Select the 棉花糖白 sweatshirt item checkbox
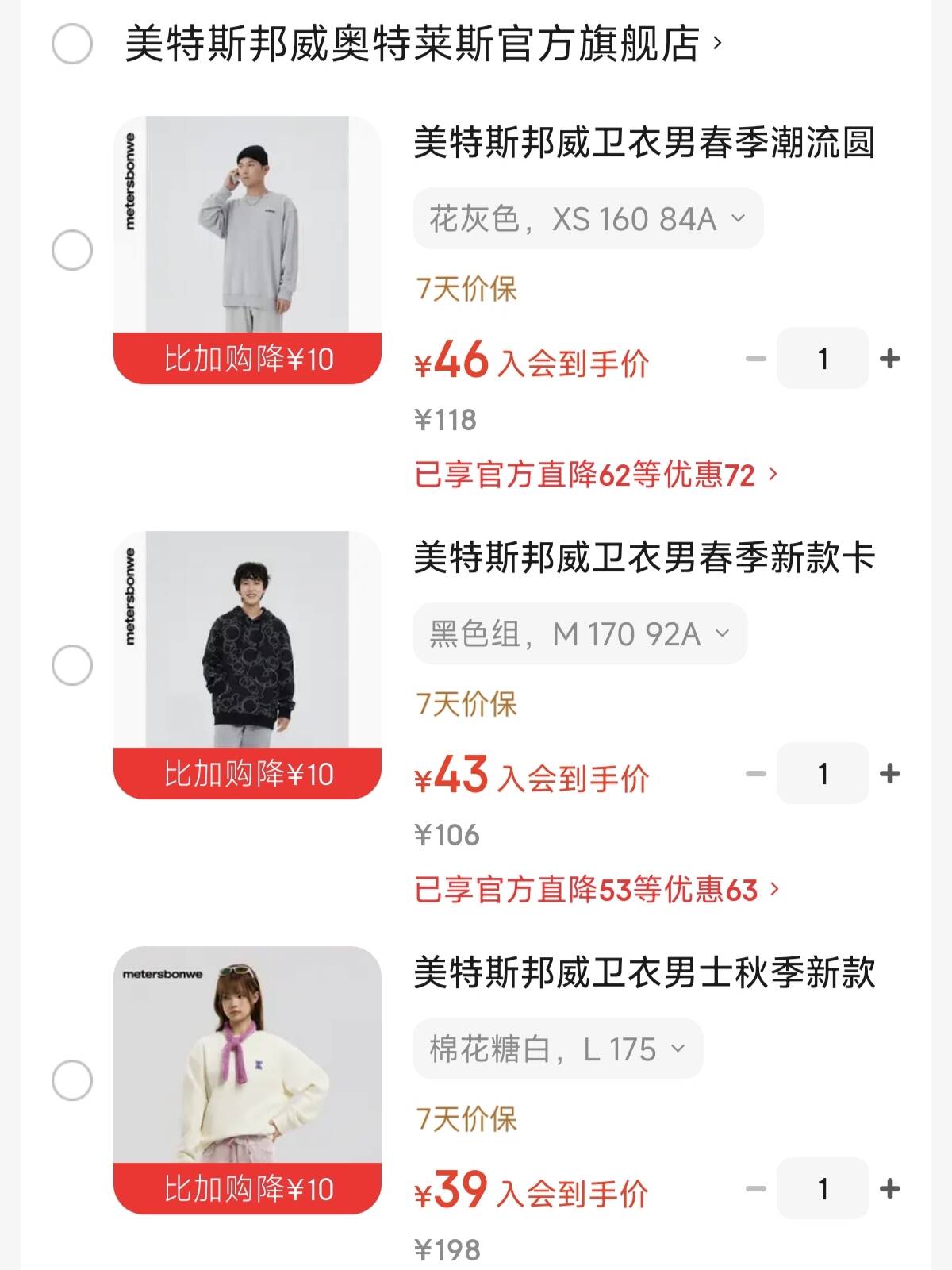Screen dimensions: 952x1270 click(72, 1080)
